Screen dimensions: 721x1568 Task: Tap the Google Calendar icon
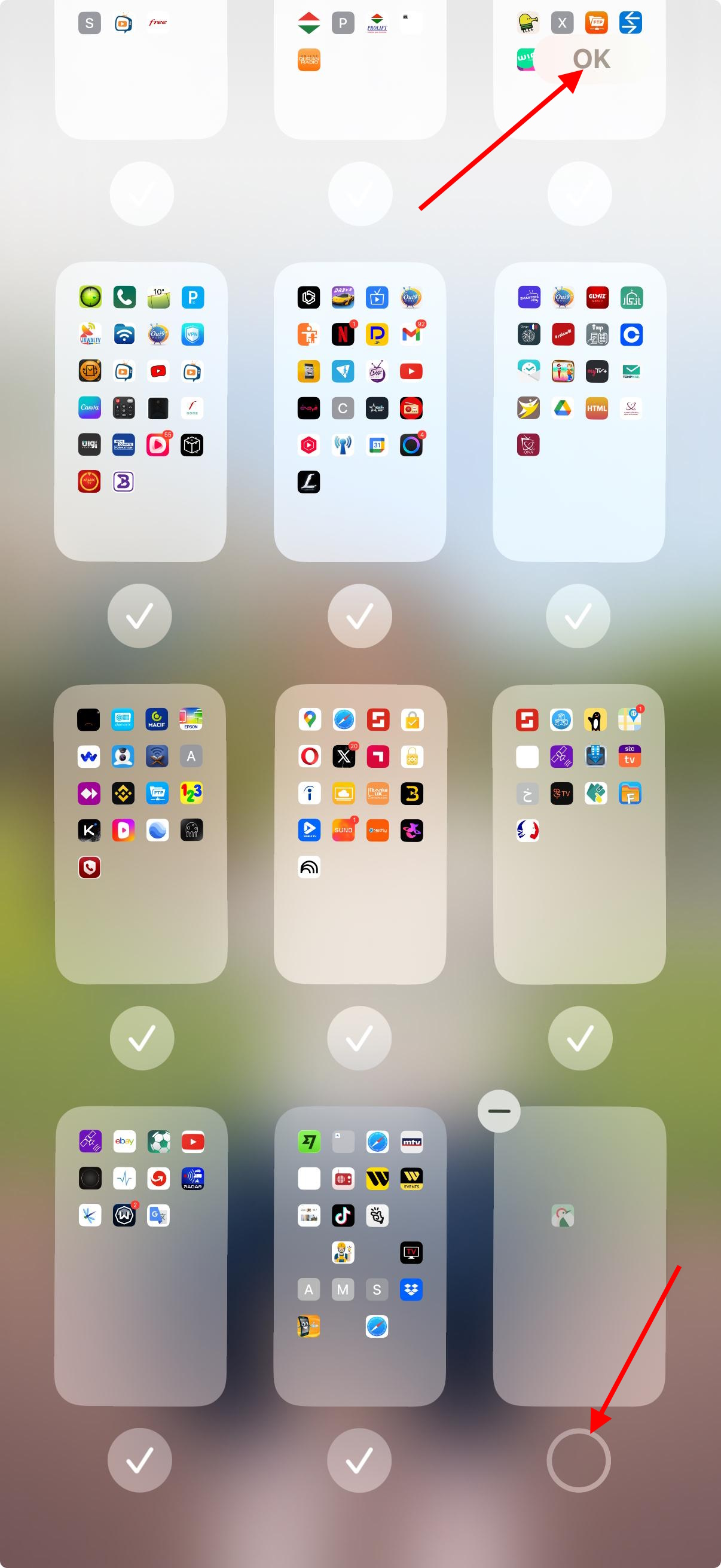(377, 445)
